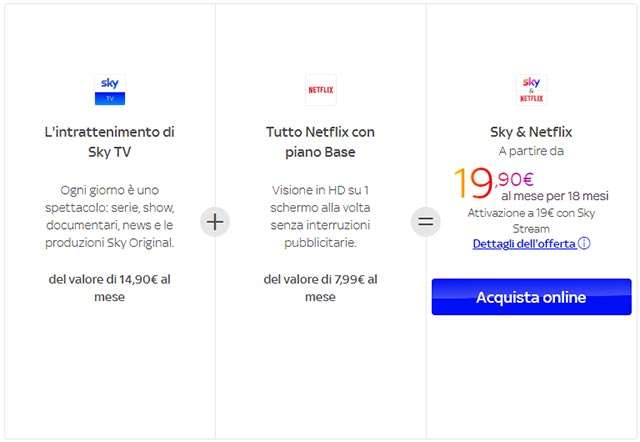Tap the Acquista online button
This screenshot has height=442, width=640.
tap(531, 297)
